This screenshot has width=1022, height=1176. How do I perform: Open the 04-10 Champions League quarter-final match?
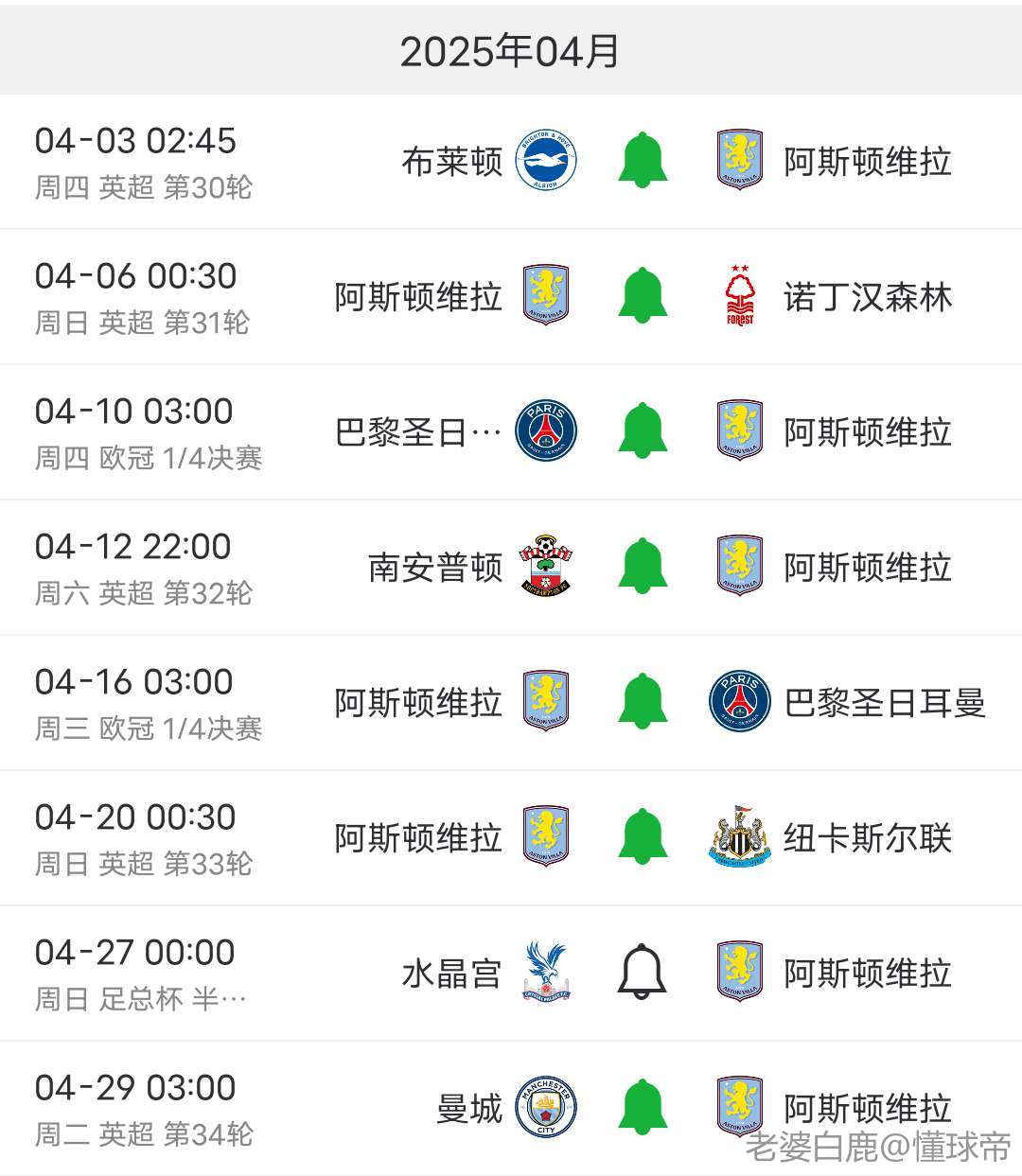click(142, 432)
